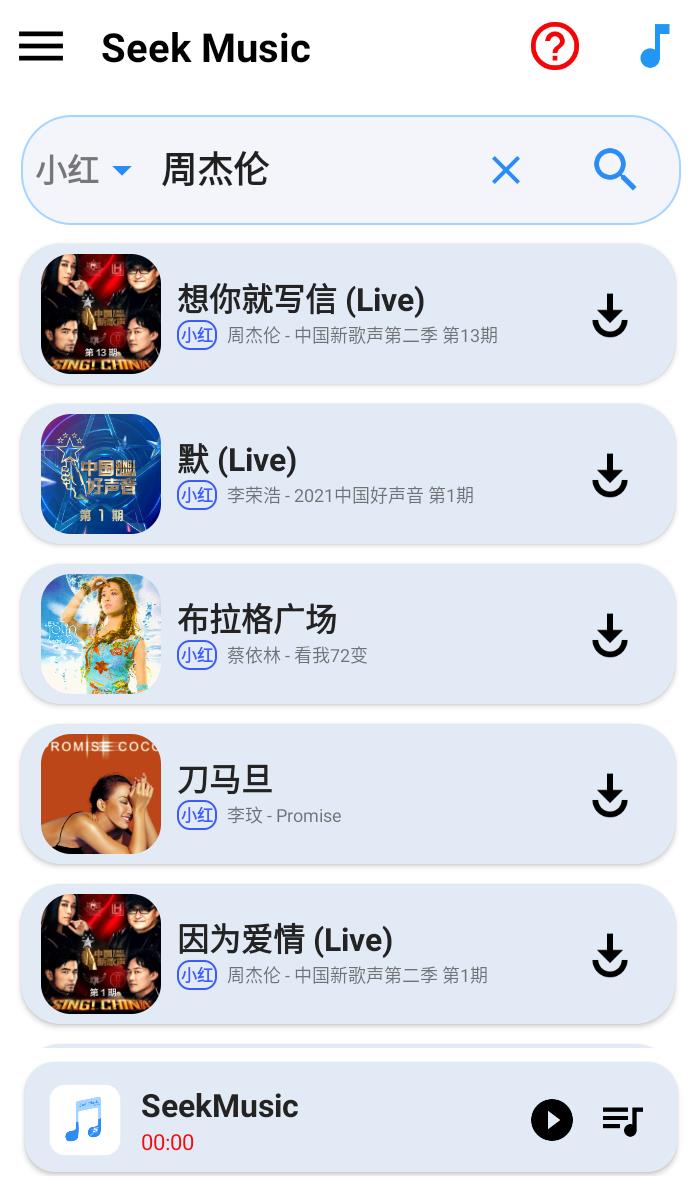Viewport: 700px width, 1195px height.
Task: Open the SeekMusic mini player cover
Action: coord(85,1119)
